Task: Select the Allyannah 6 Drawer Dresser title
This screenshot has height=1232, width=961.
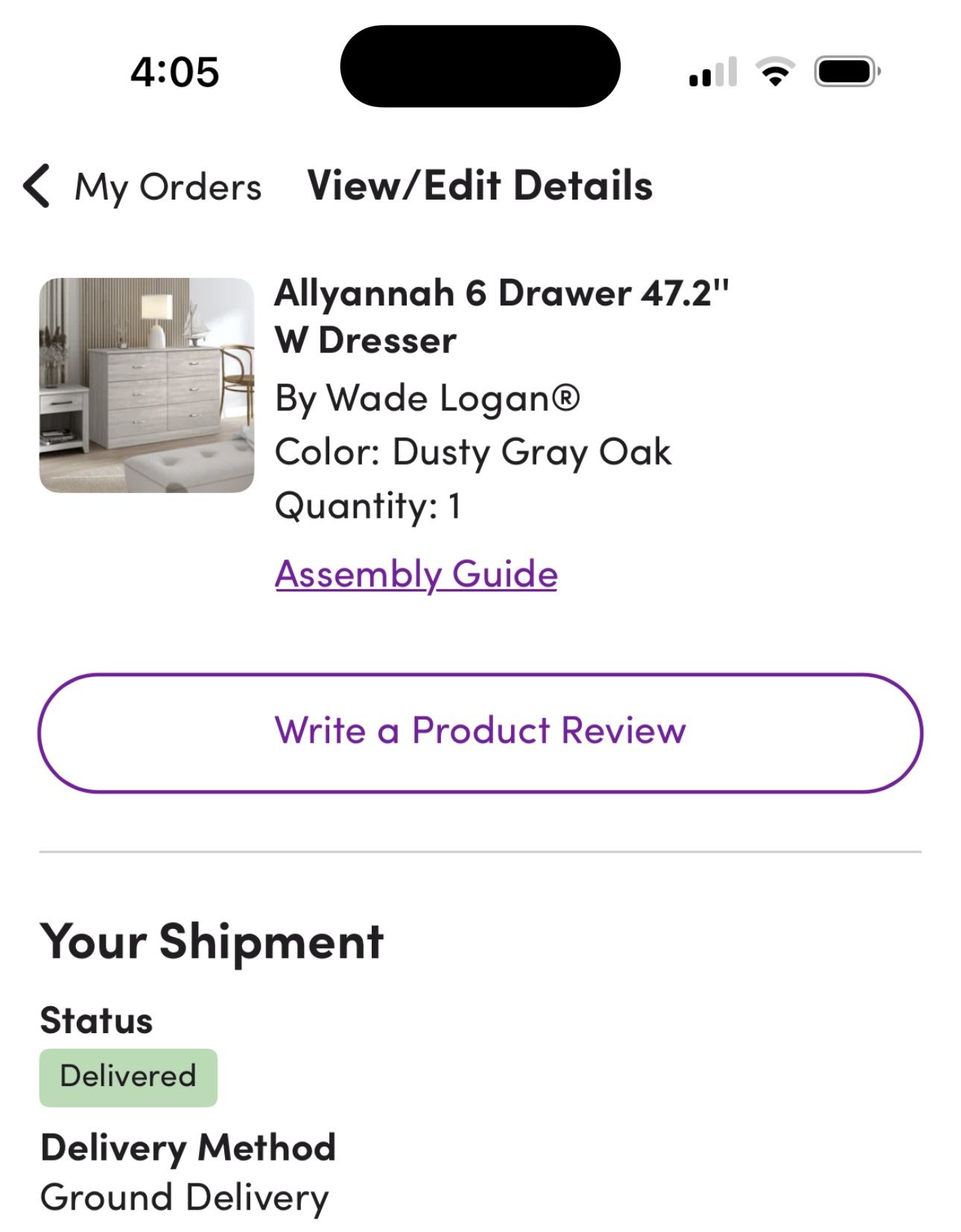Action: coord(504,318)
